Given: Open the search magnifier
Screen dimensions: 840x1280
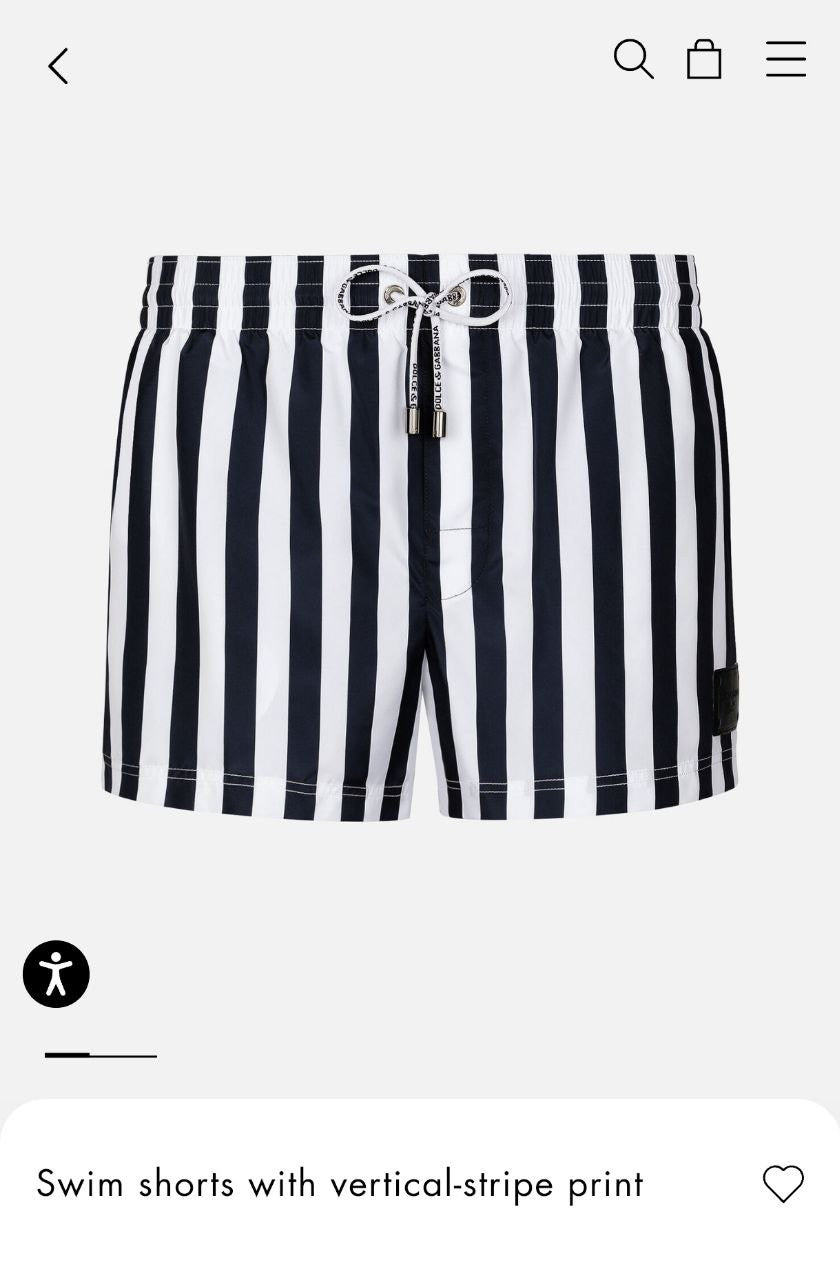Looking at the screenshot, I should pos(633,59).
